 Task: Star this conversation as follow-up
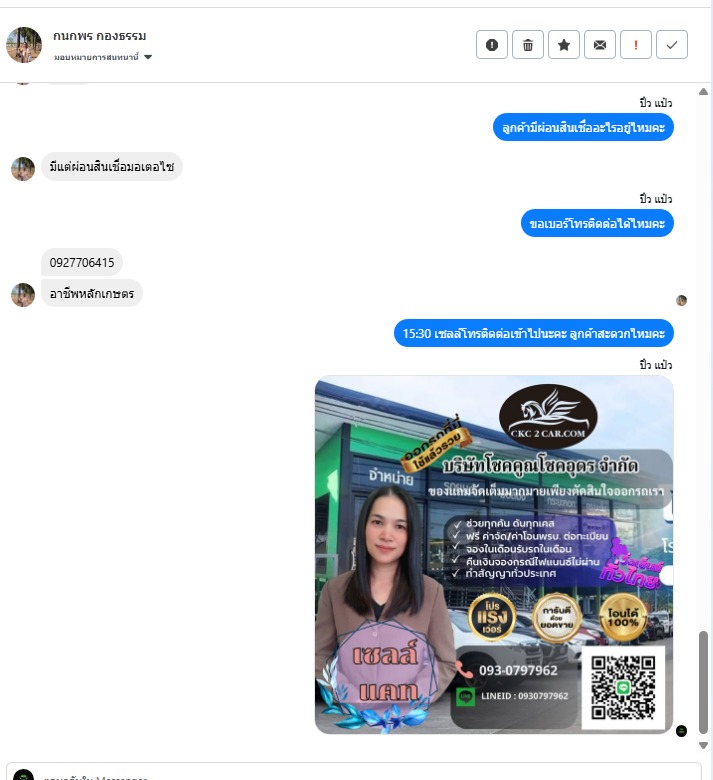point(564,45)
